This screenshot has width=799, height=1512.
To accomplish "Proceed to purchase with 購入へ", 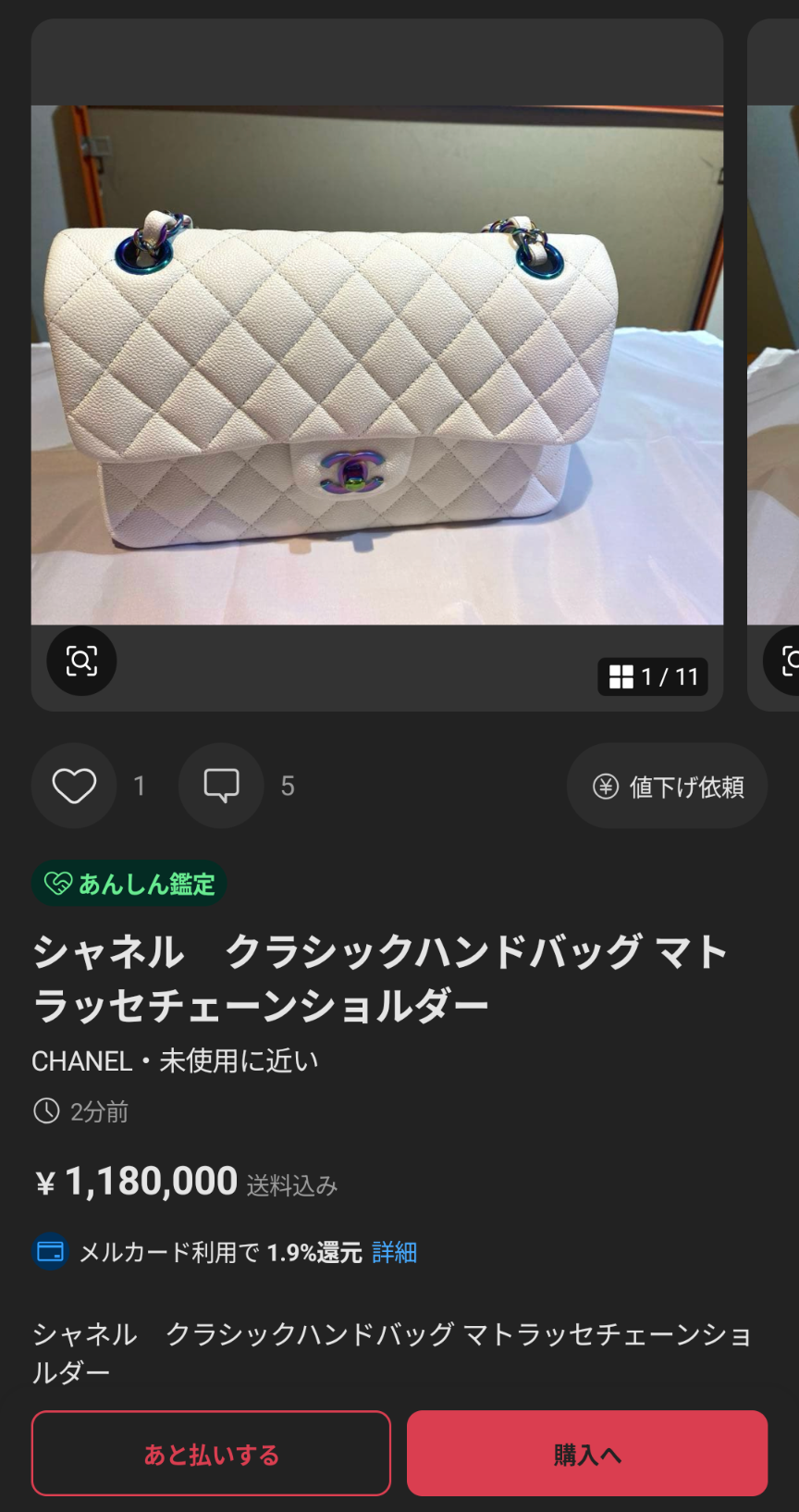I will [587, 1454].
